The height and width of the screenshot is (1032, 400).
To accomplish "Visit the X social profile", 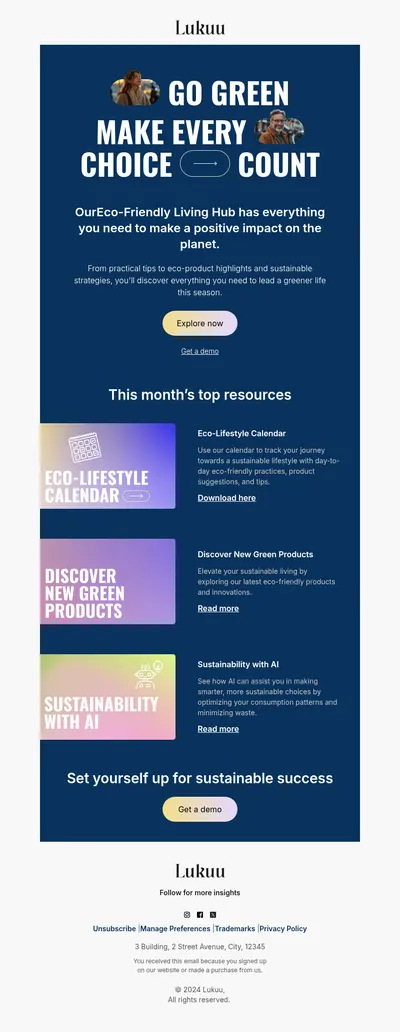I will click(212, 915).
